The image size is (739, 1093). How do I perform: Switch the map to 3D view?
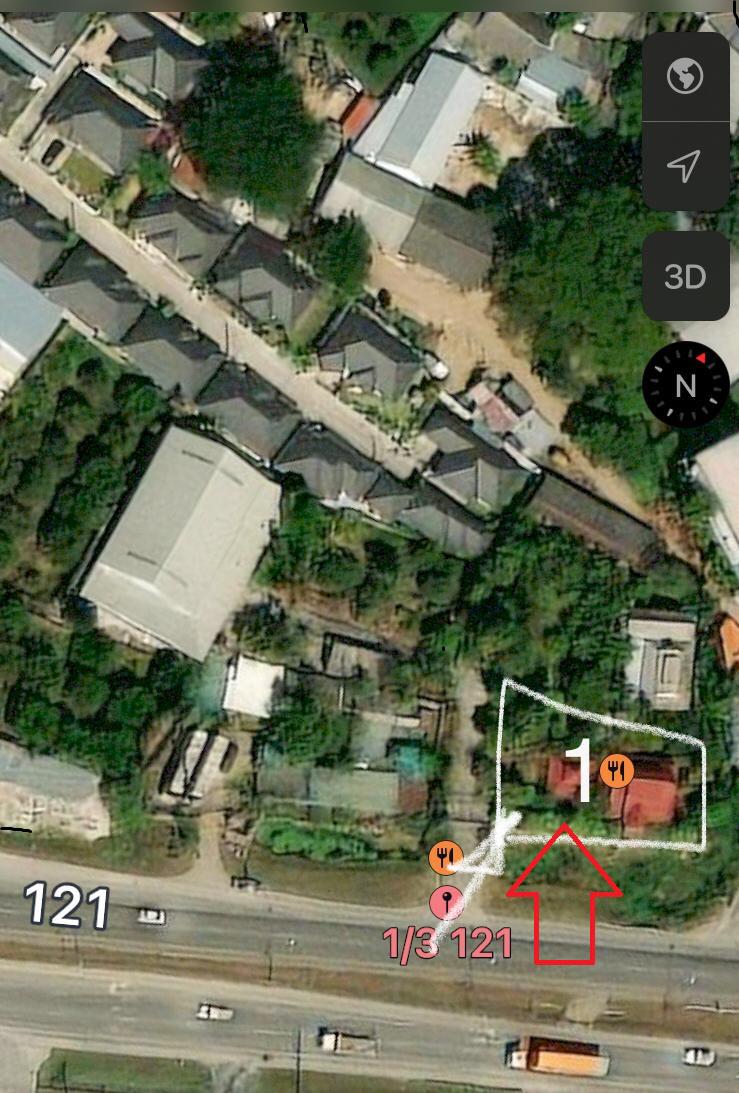click(x=685, y=277)
